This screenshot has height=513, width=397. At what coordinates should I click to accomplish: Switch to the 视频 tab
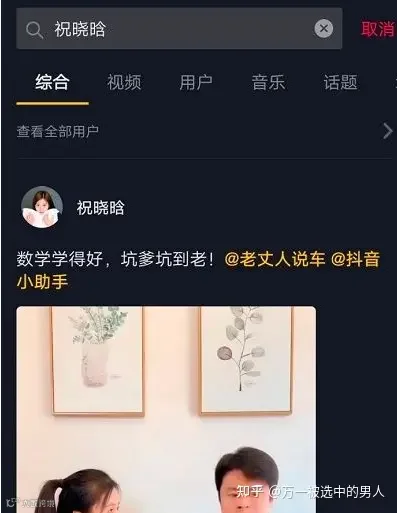pyautogui.click(x=124, y=82)
